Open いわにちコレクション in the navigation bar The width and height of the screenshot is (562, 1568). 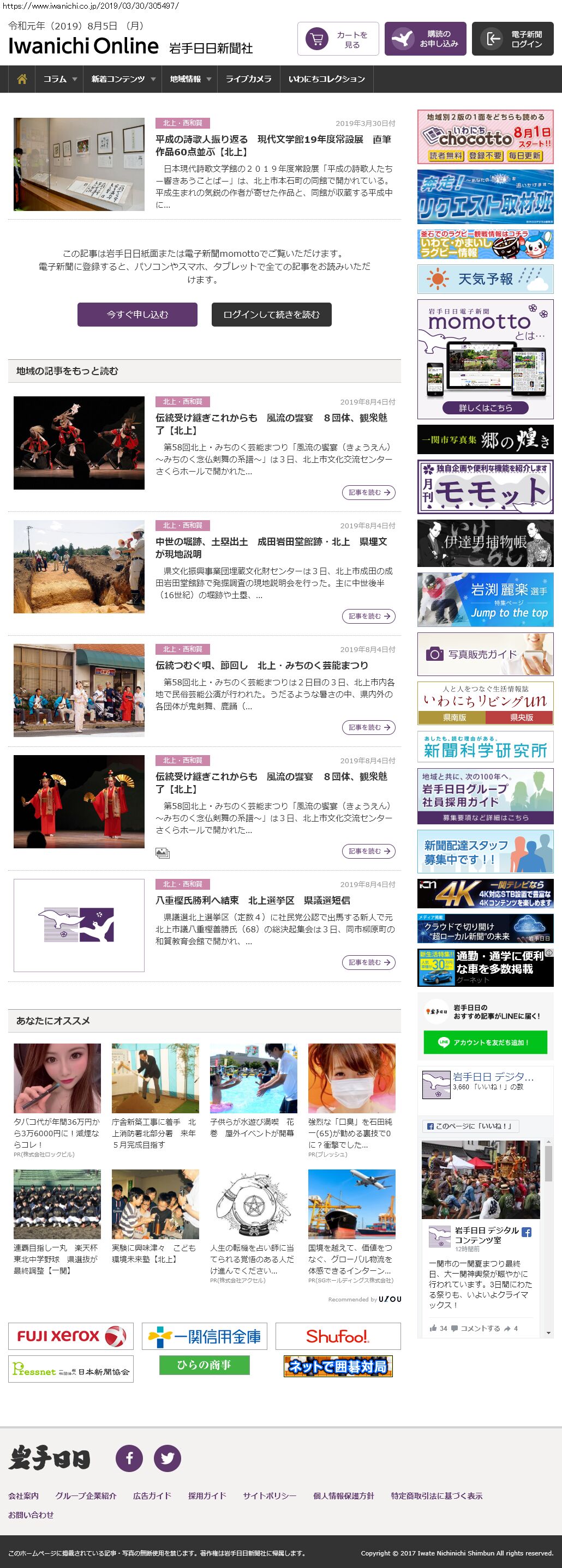(326, 79)
